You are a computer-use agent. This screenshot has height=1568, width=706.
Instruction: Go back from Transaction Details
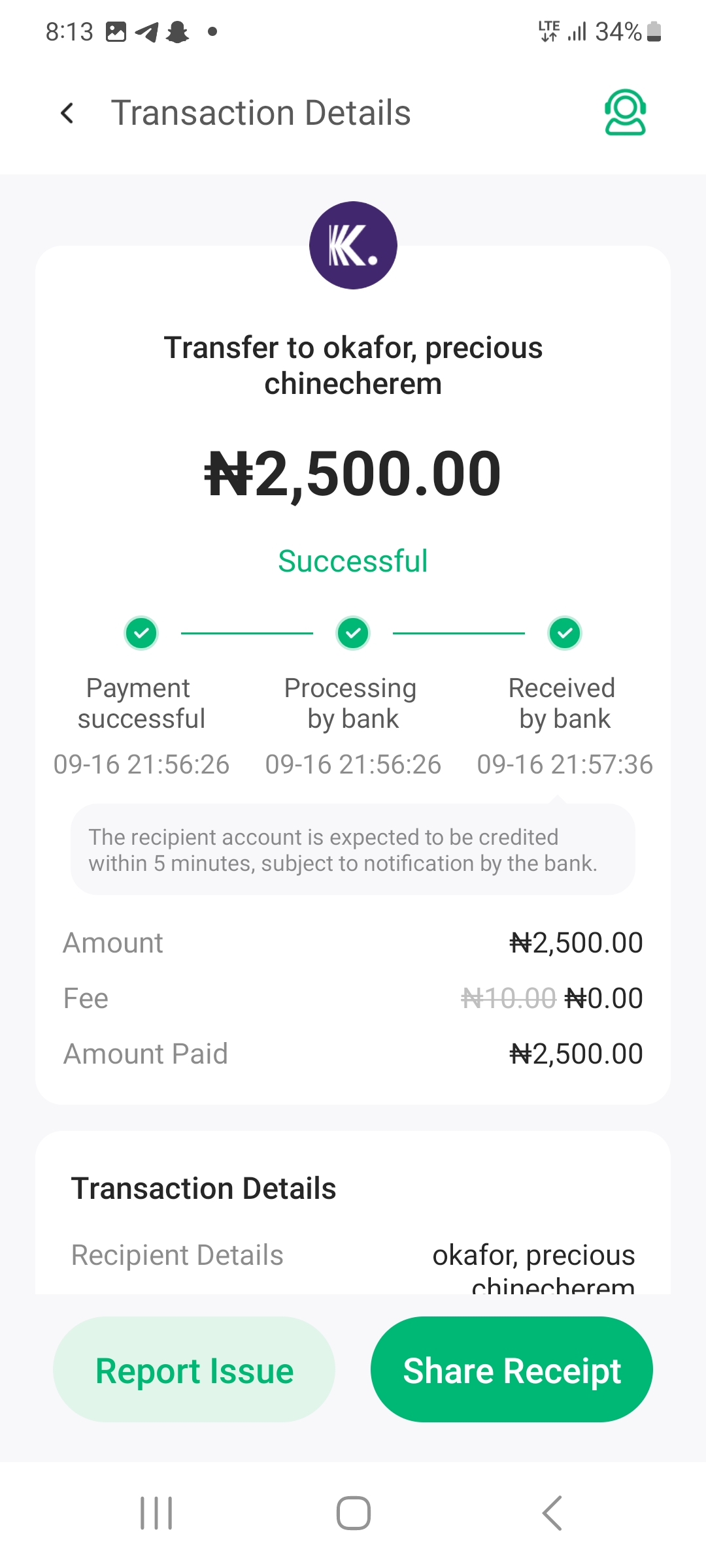click(67, 113)
